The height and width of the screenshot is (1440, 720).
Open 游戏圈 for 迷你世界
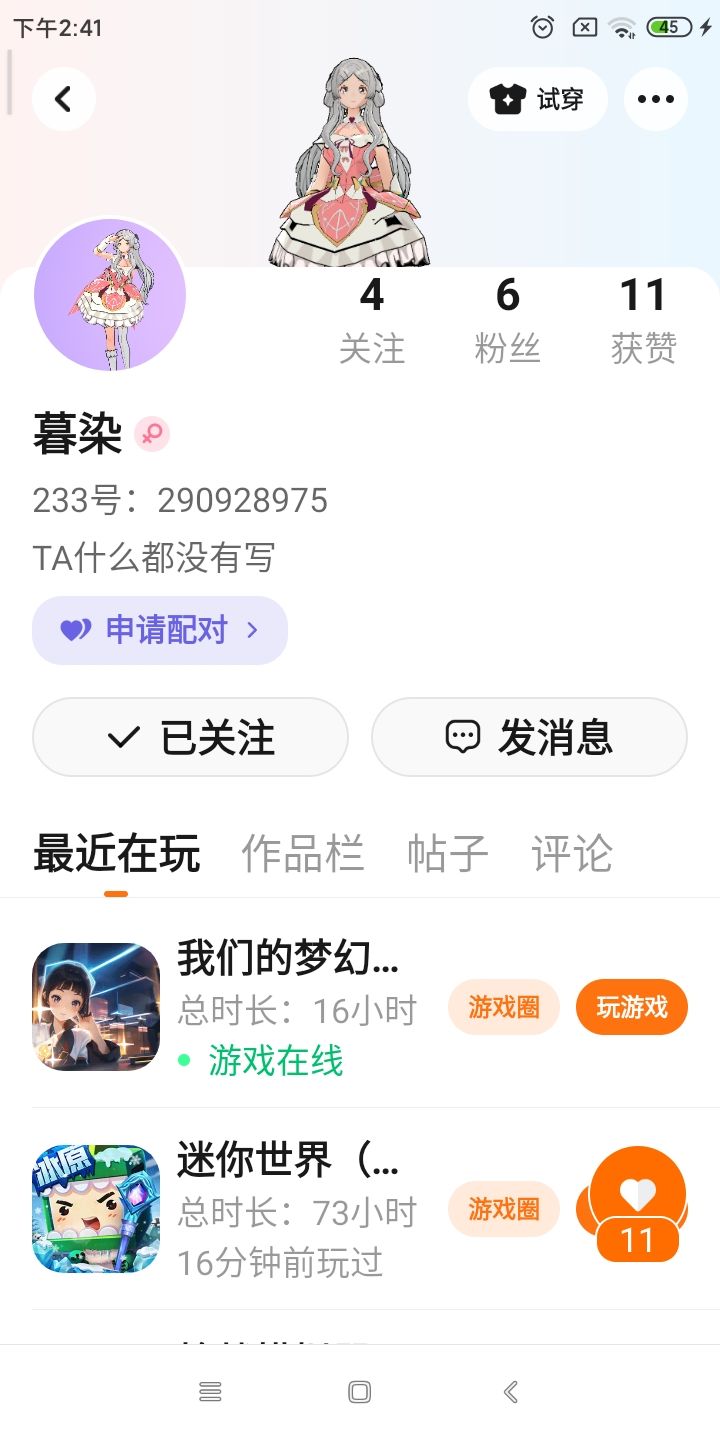pyautogui.click(x=503, y=1209)
